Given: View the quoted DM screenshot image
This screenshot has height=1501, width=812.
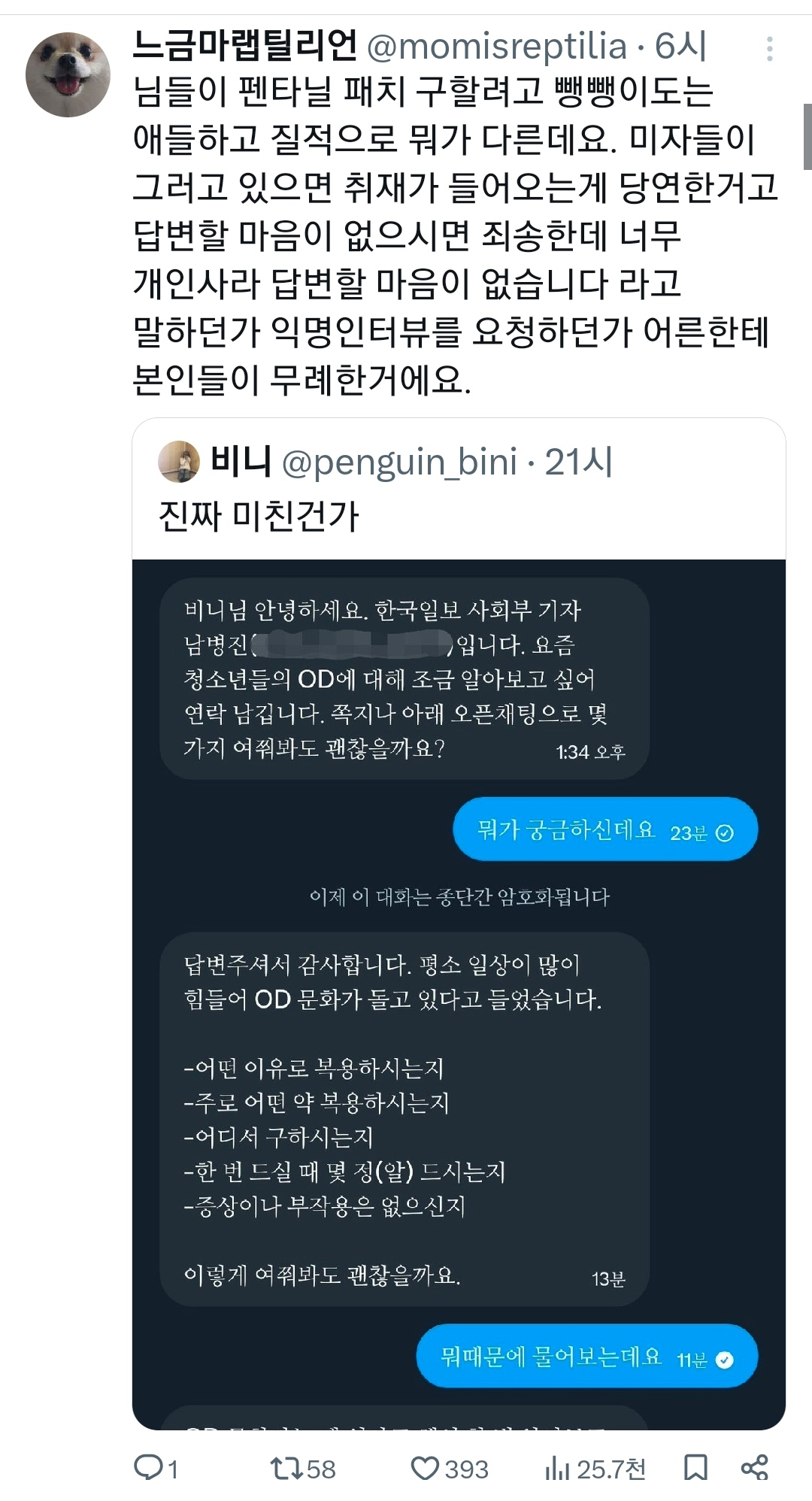Looking at the screenshot, I should 459,993.
